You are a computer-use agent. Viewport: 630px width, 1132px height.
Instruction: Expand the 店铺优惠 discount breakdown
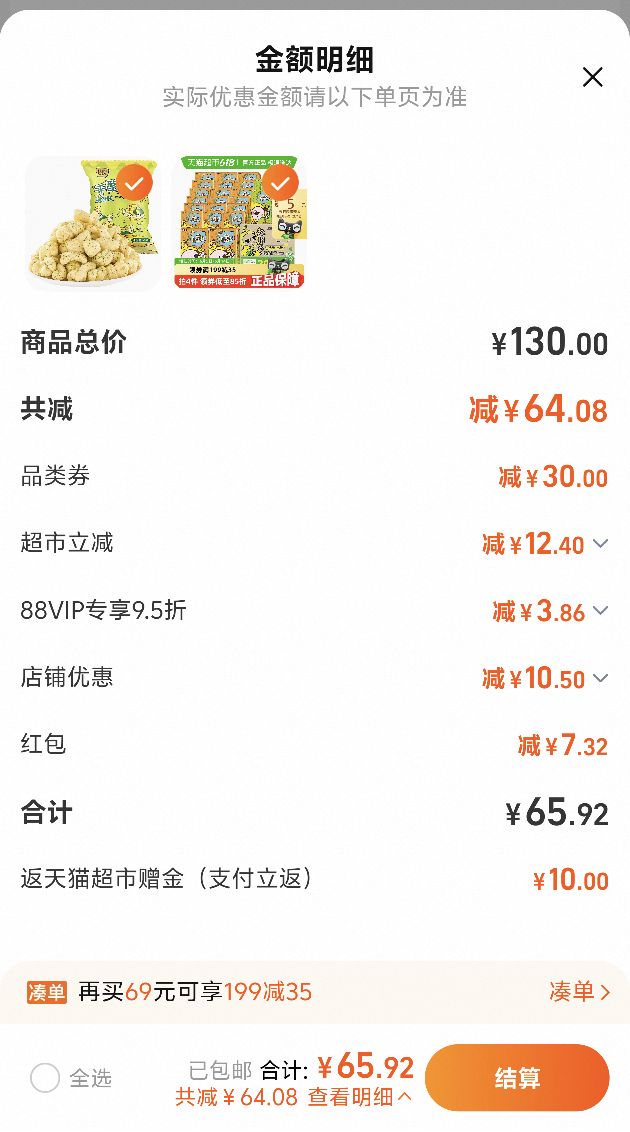click(x=600, y=678)
